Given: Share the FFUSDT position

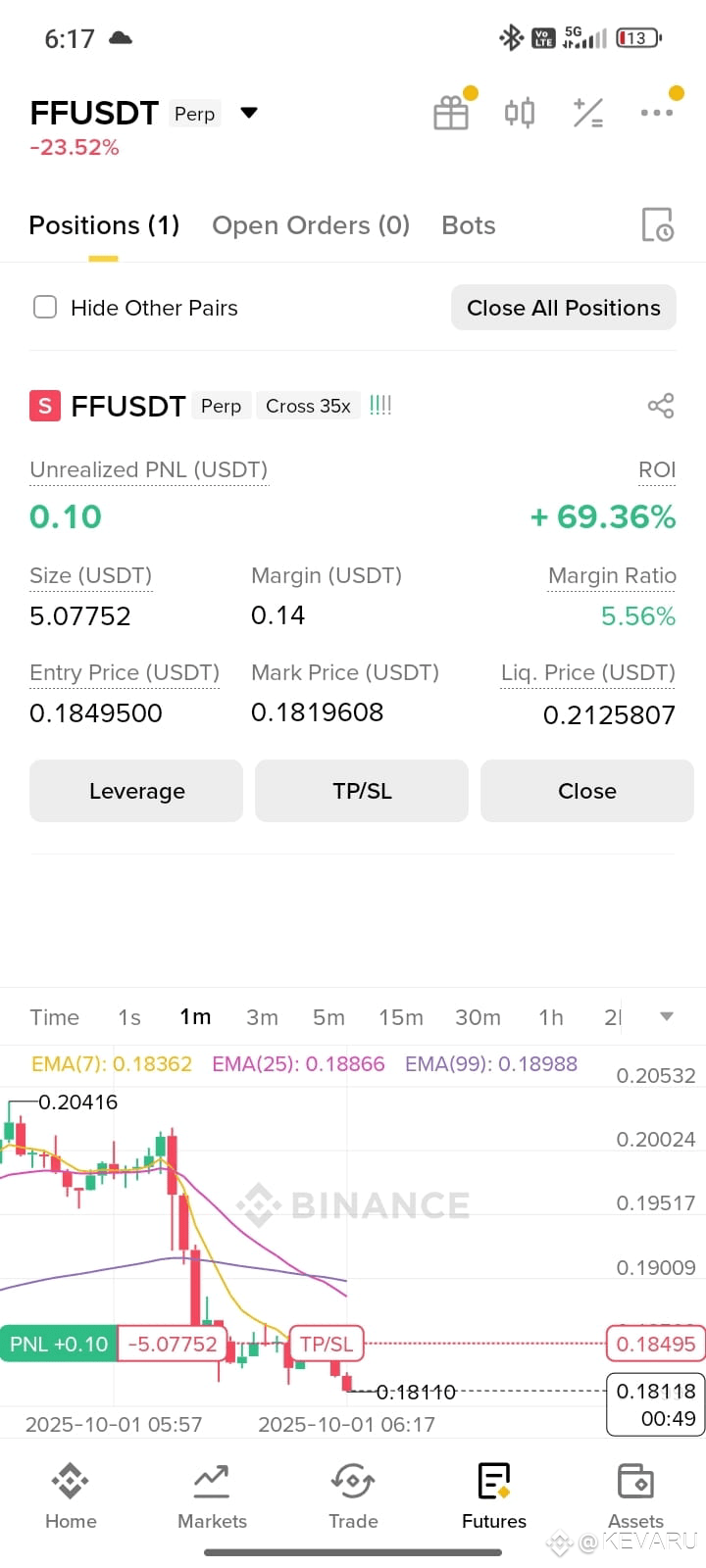Looking at the screenshot, I should 661,406.
